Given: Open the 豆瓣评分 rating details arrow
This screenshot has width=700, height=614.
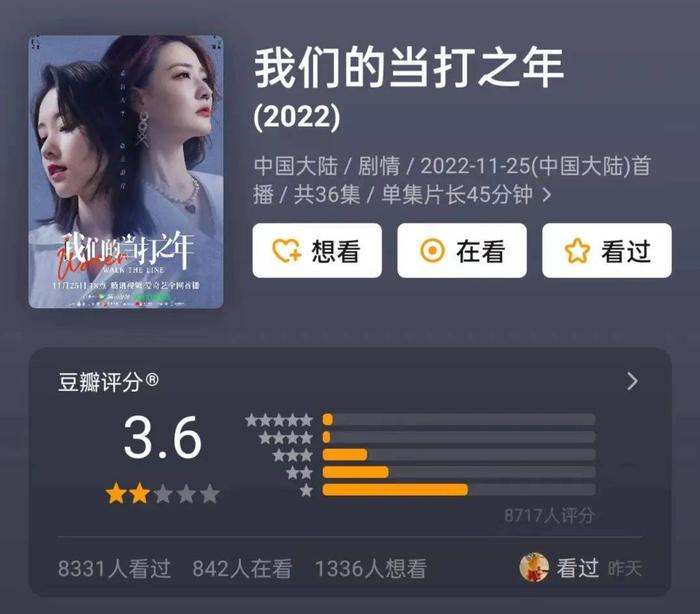Looking at the screenshot, I should click(x=632, y=381).
